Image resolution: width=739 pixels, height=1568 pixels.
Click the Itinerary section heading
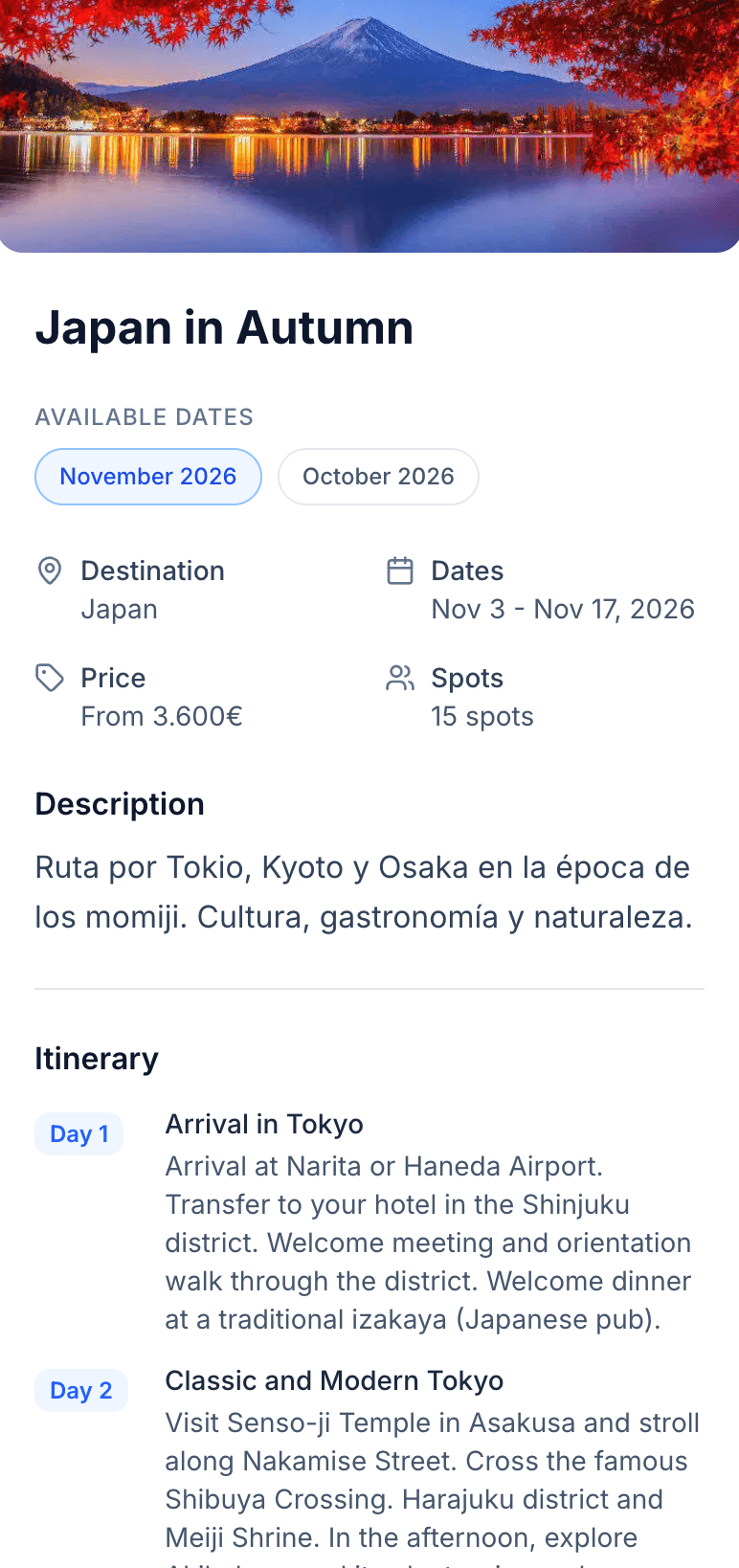click(97, 1059)
